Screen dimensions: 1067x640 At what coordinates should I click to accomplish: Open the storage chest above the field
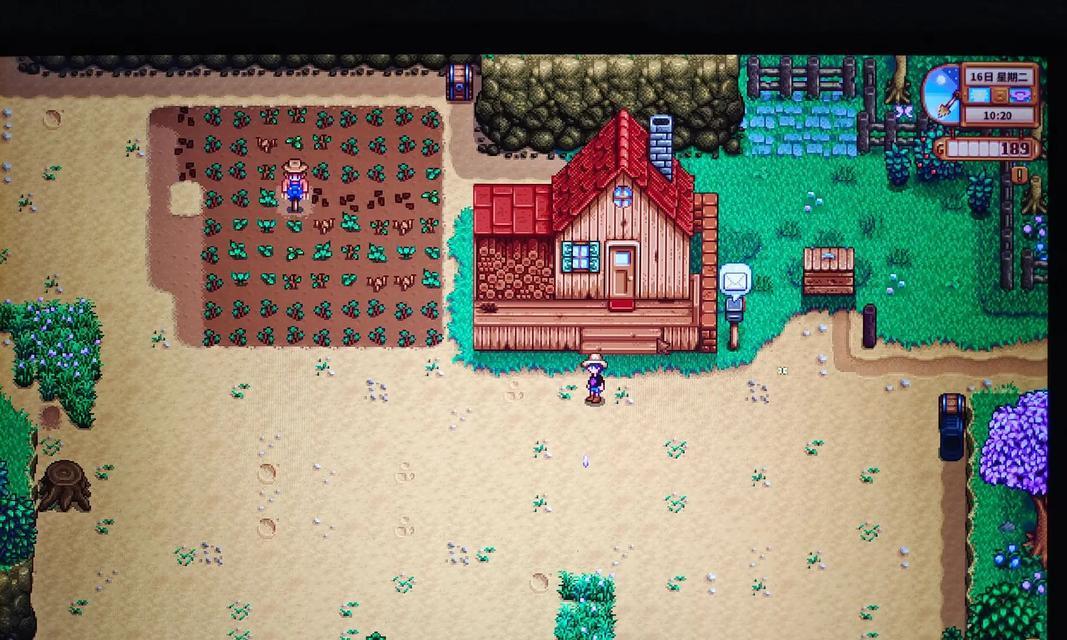pos(459,82)
